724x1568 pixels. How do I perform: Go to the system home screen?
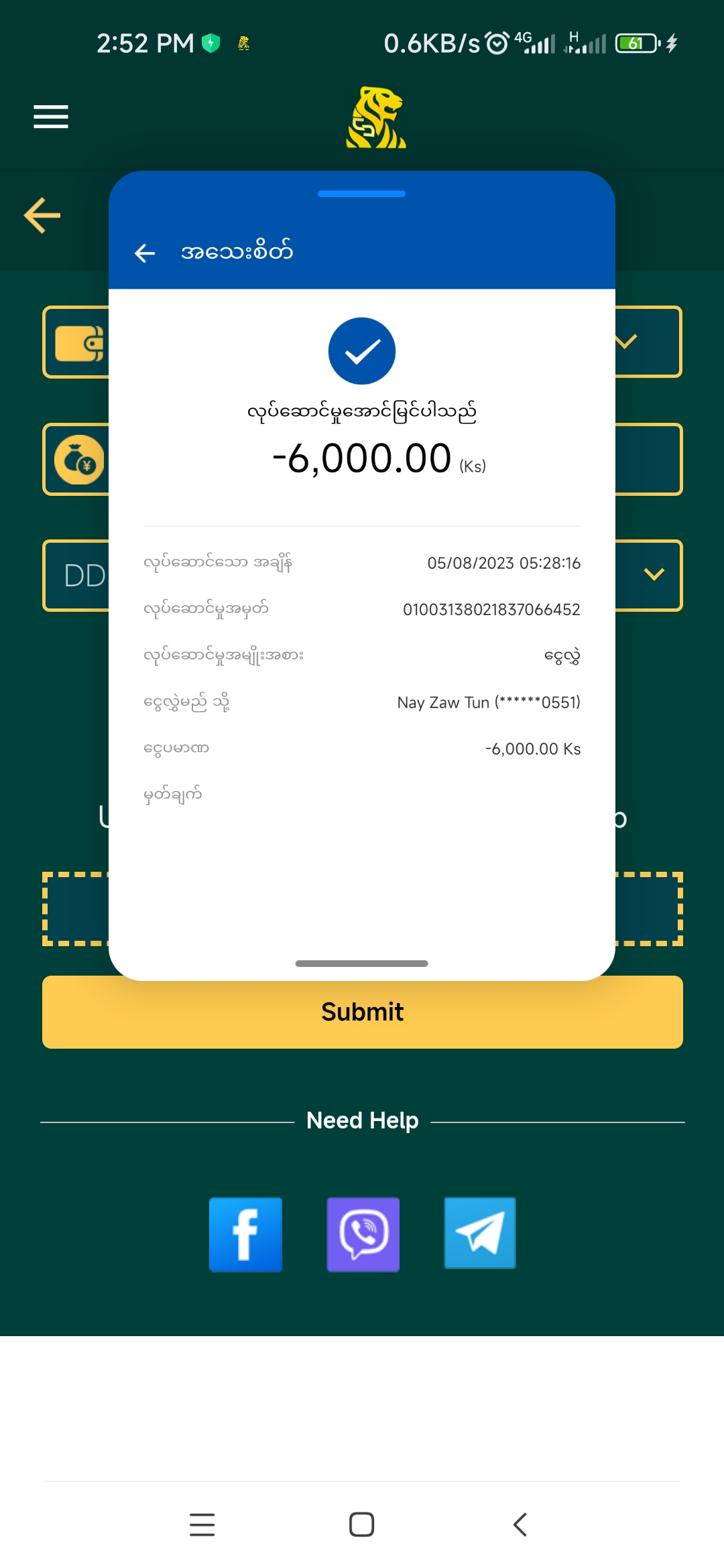tap(361, 1524)
